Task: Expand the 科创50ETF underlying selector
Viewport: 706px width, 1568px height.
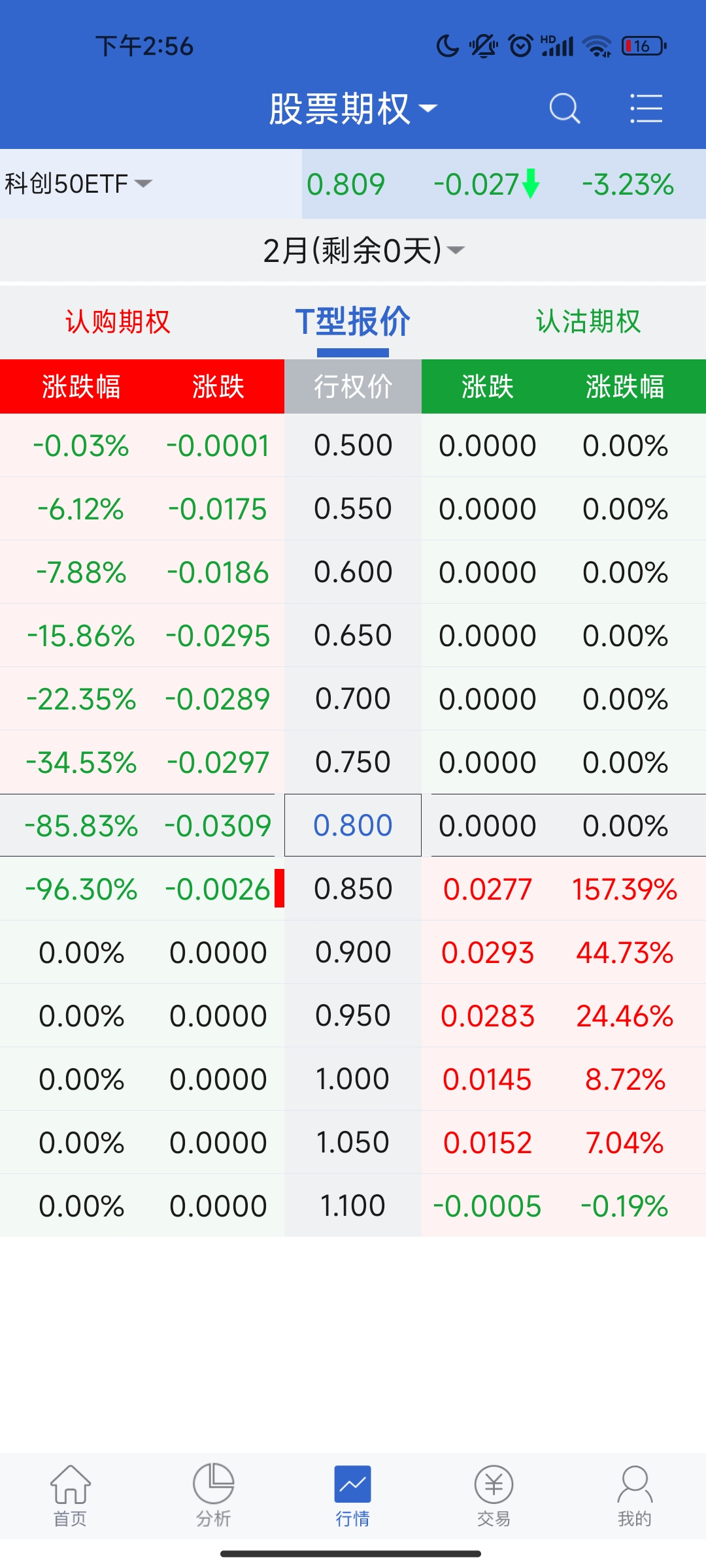Action: (x=78, y=184)
